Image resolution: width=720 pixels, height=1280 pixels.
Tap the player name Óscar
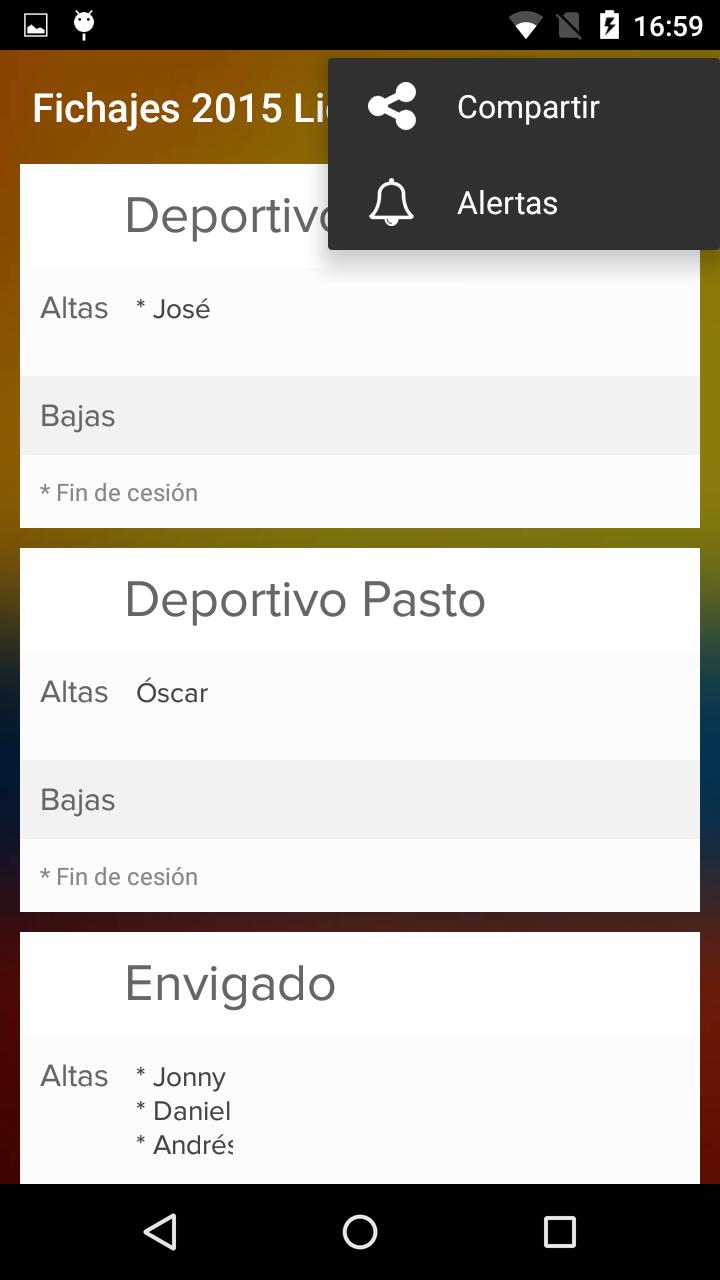(171, 692)
